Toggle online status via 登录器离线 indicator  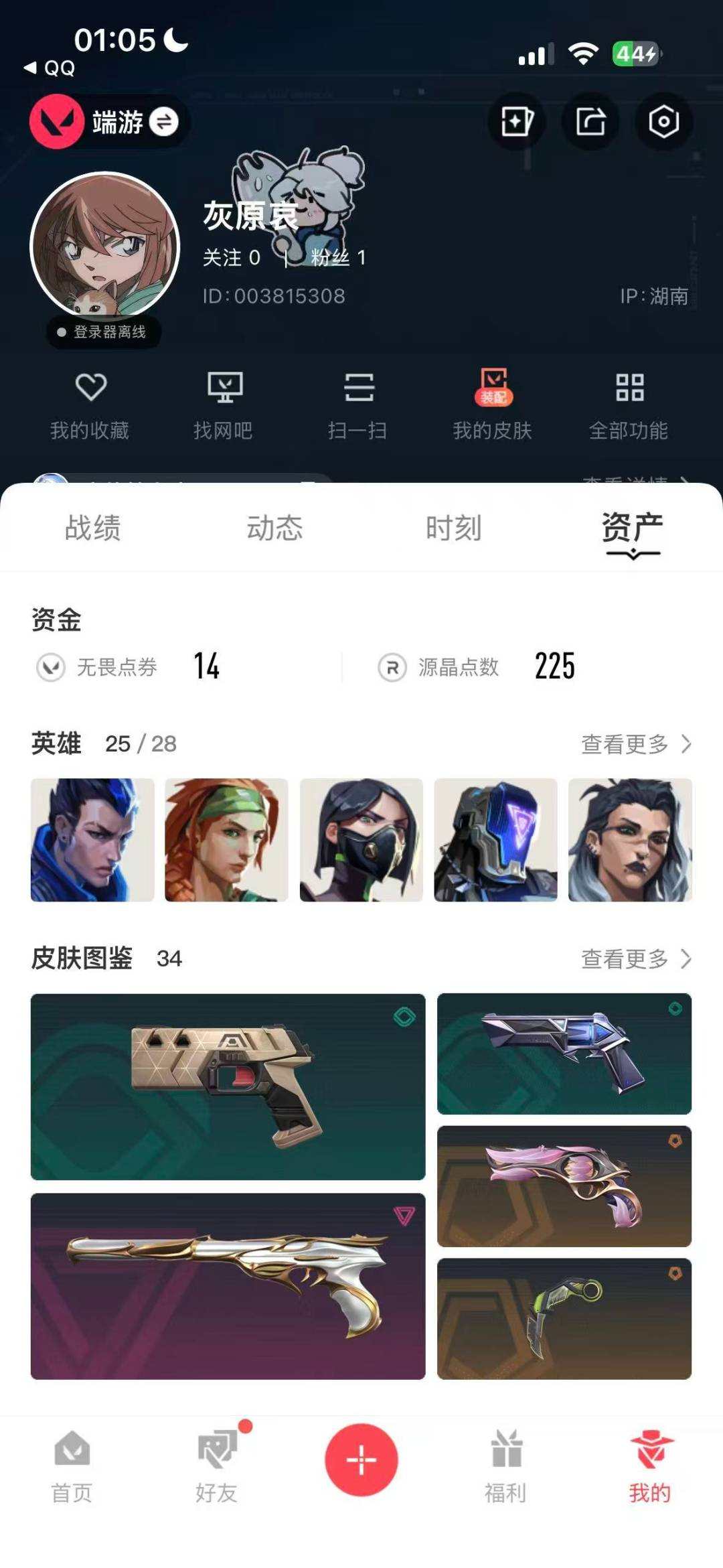coord(102,333)
